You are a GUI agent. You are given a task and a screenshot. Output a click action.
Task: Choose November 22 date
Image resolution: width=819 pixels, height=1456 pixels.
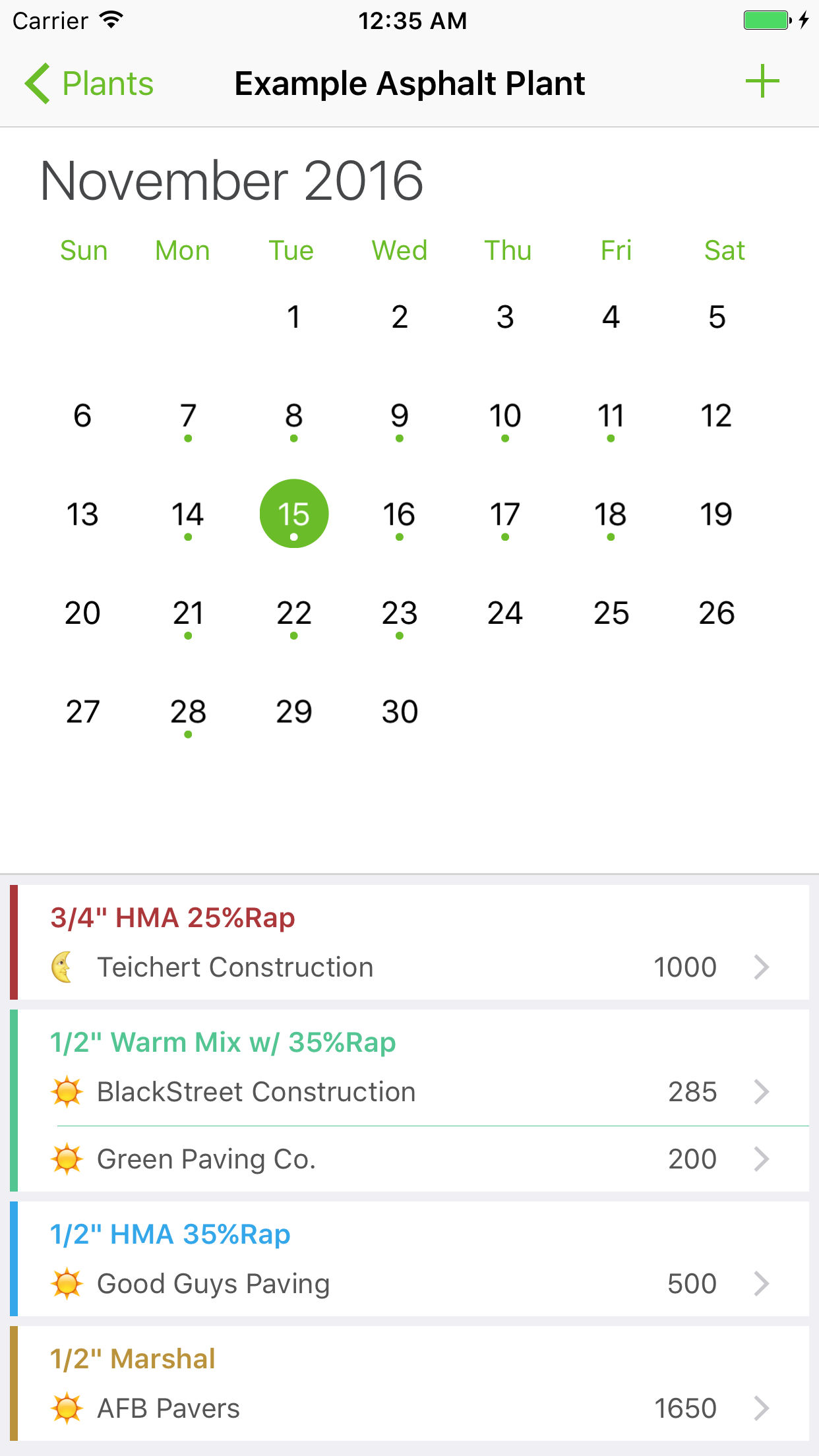coord(294,613)
